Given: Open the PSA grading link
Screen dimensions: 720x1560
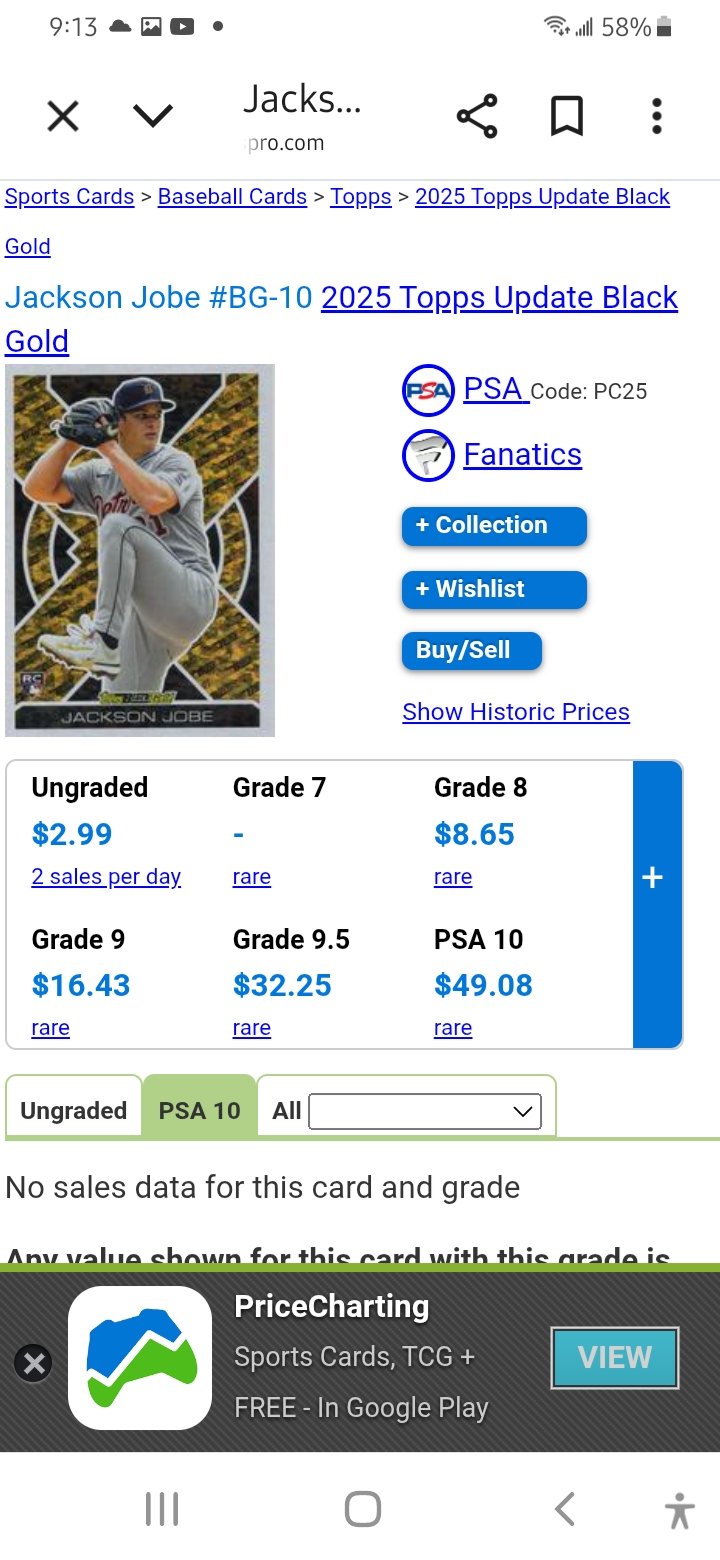Looking at the screenshot, I should (494, 389).
